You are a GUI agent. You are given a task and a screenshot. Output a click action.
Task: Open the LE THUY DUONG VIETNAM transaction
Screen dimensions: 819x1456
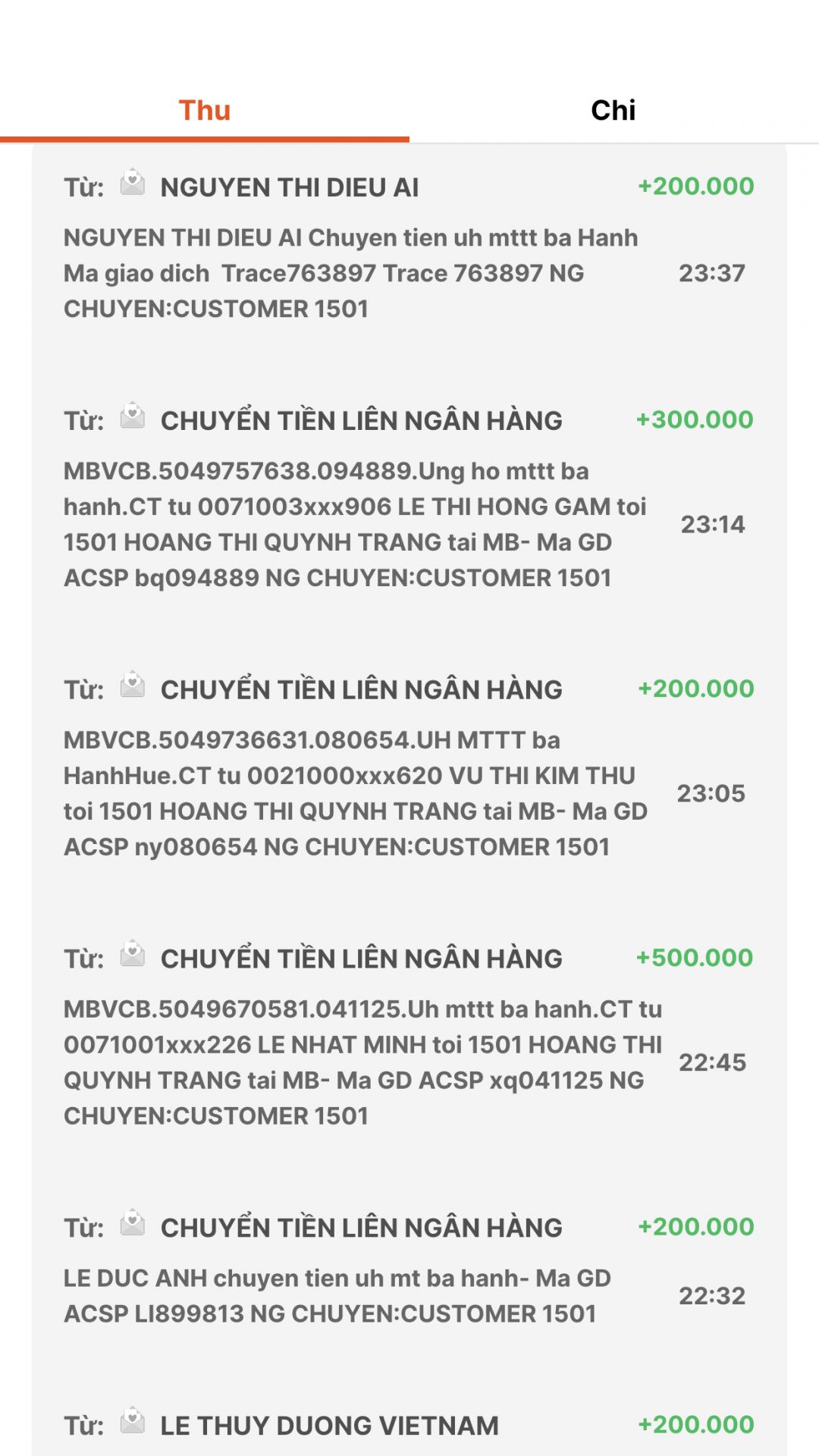pos(408,1426)
